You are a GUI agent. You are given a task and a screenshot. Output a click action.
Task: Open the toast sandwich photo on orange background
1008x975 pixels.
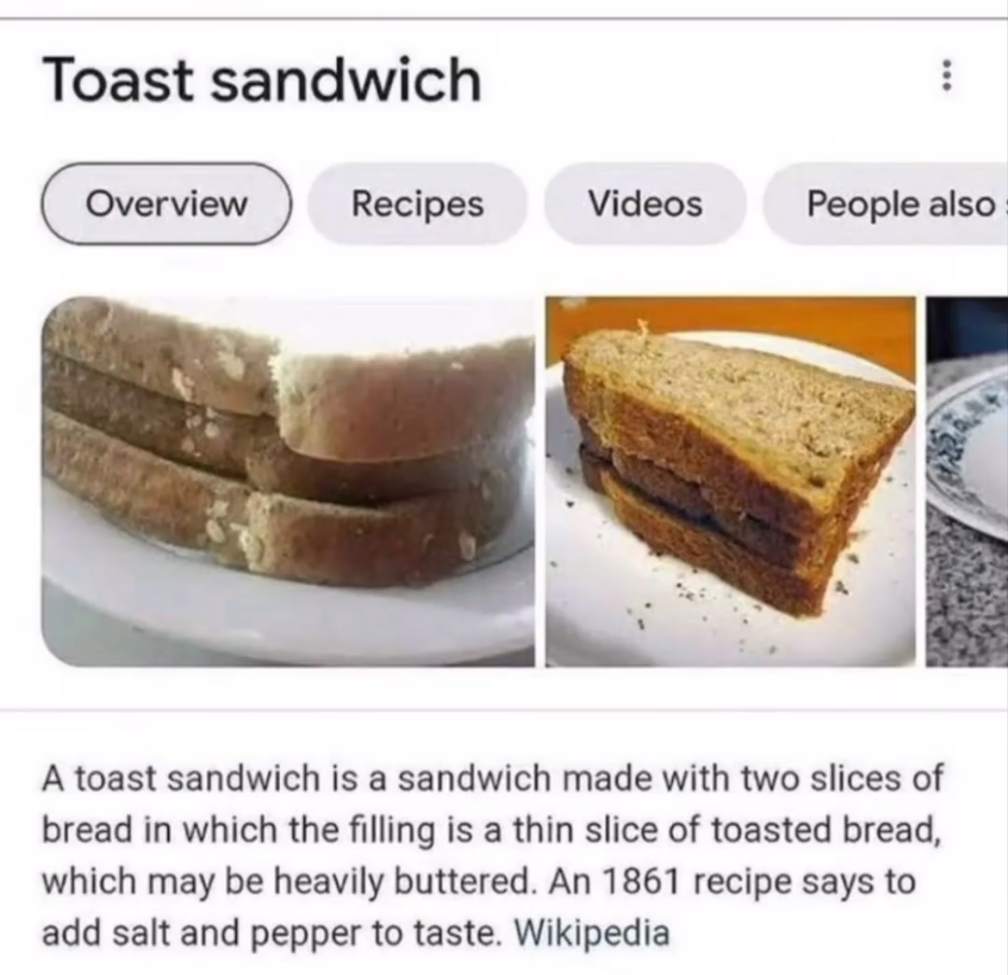(731, 481)
